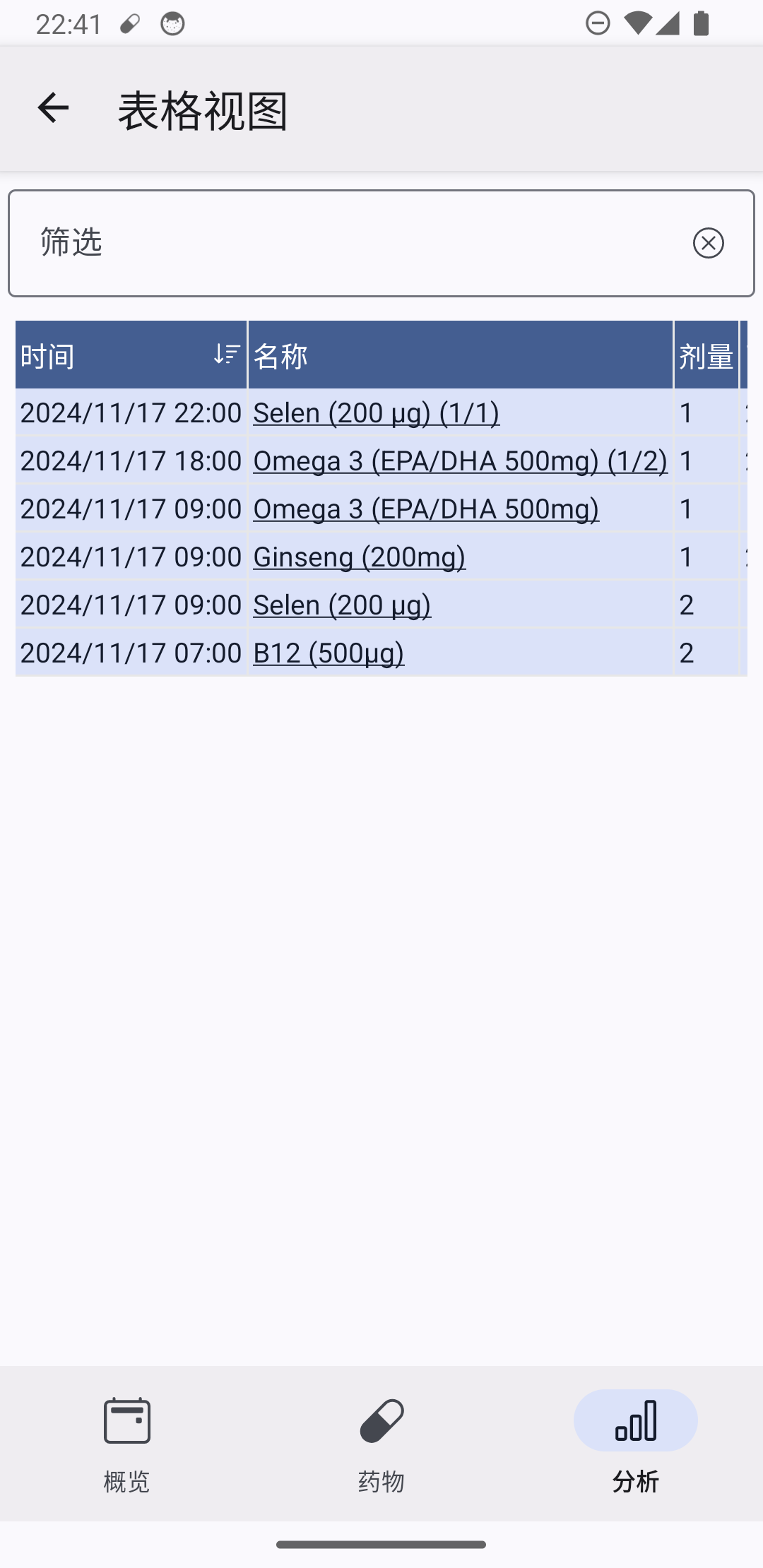
Task: Clear the 筛选 filter text
Action: 708,243
